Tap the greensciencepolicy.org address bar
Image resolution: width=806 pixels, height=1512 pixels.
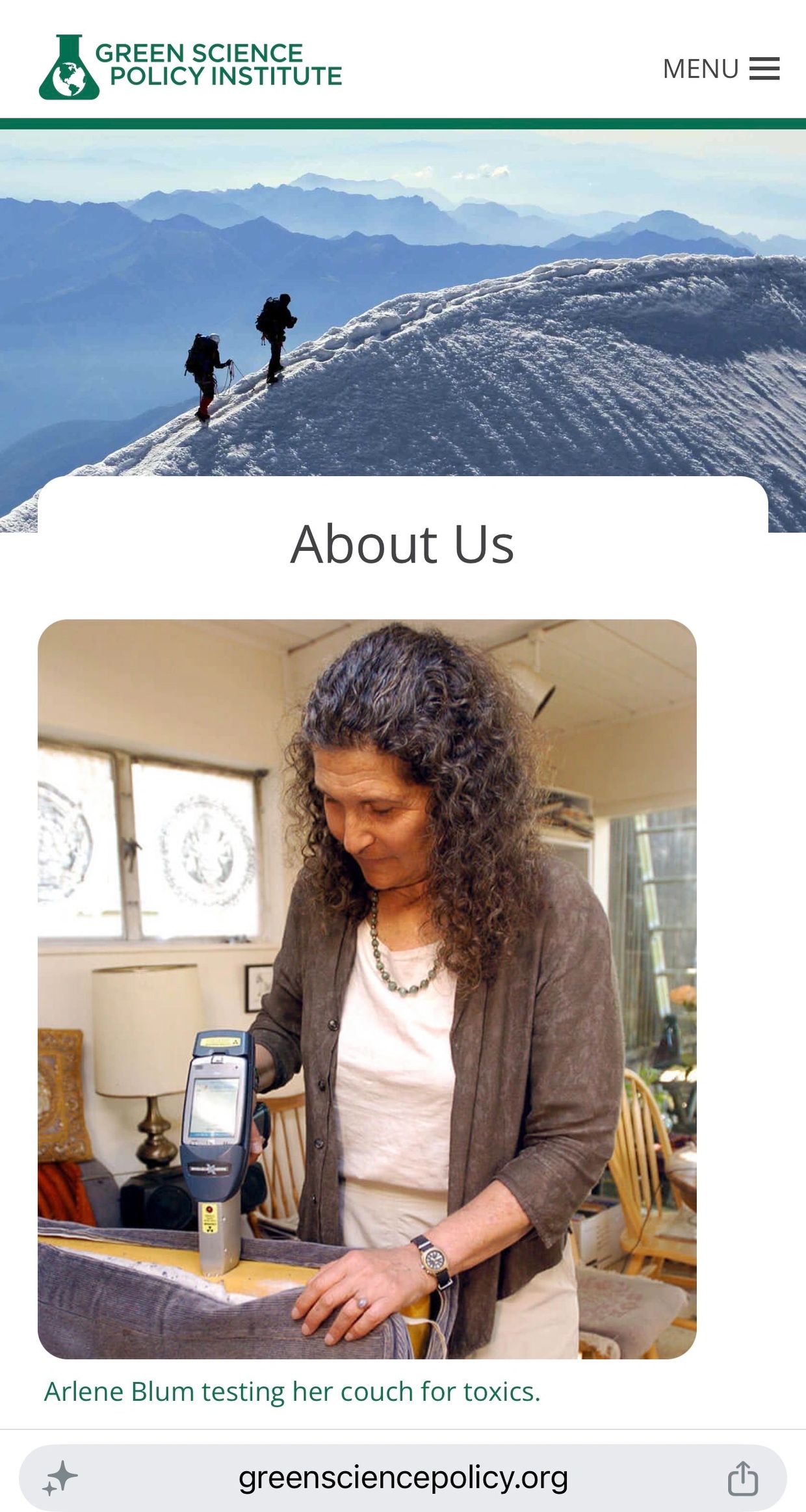pos(403,1478)
